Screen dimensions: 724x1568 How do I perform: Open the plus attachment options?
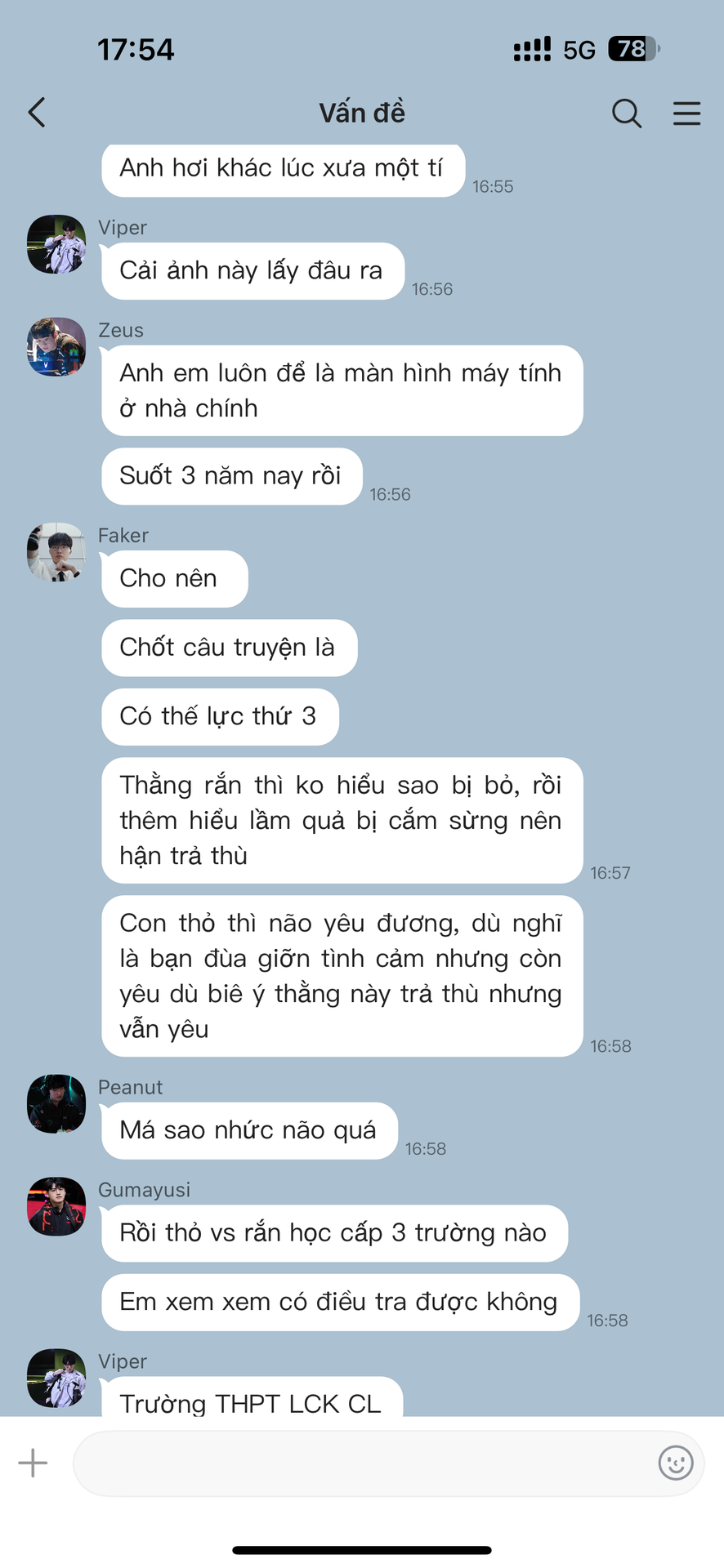[x=33, y=1463]
